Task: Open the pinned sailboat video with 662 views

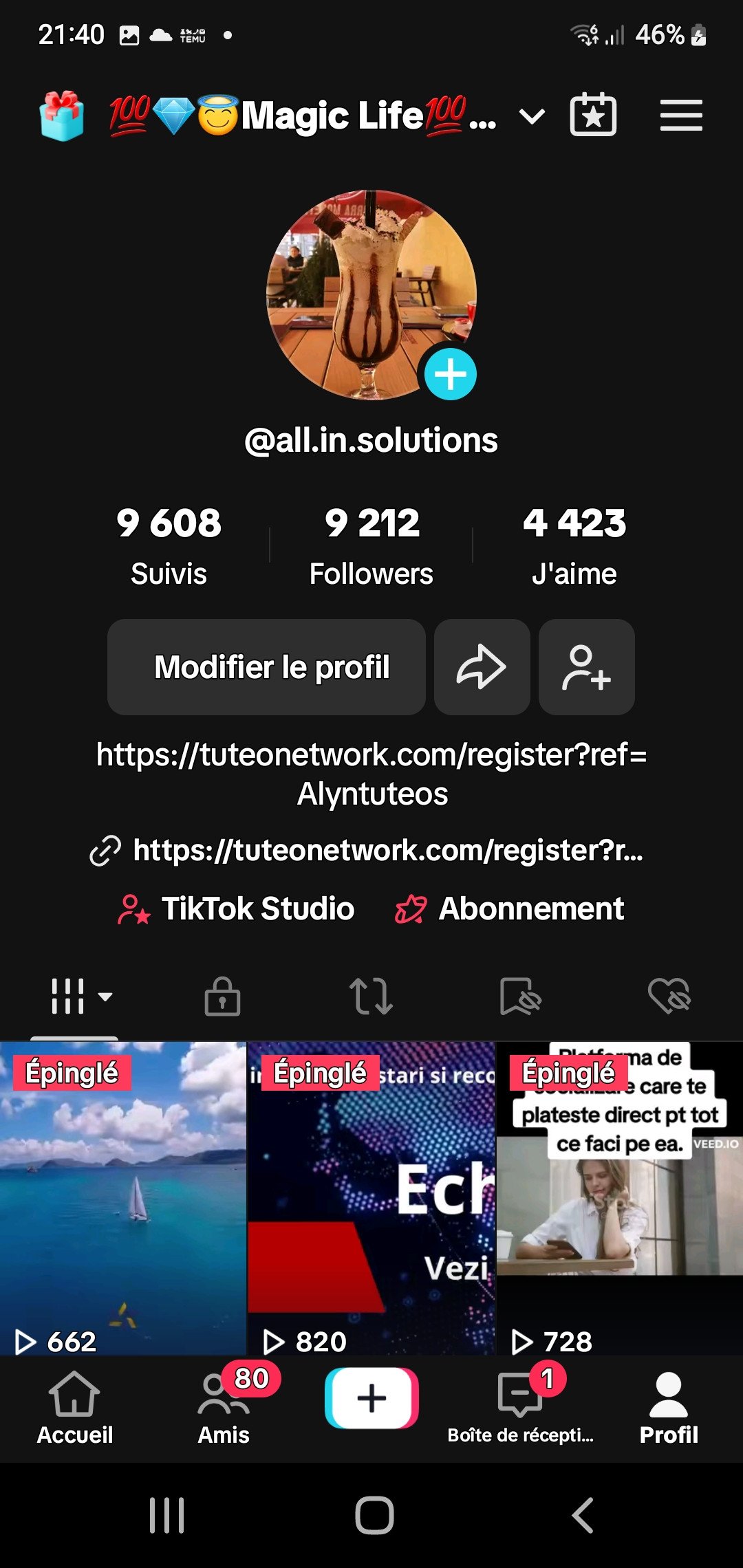Action: (123, 1198)
